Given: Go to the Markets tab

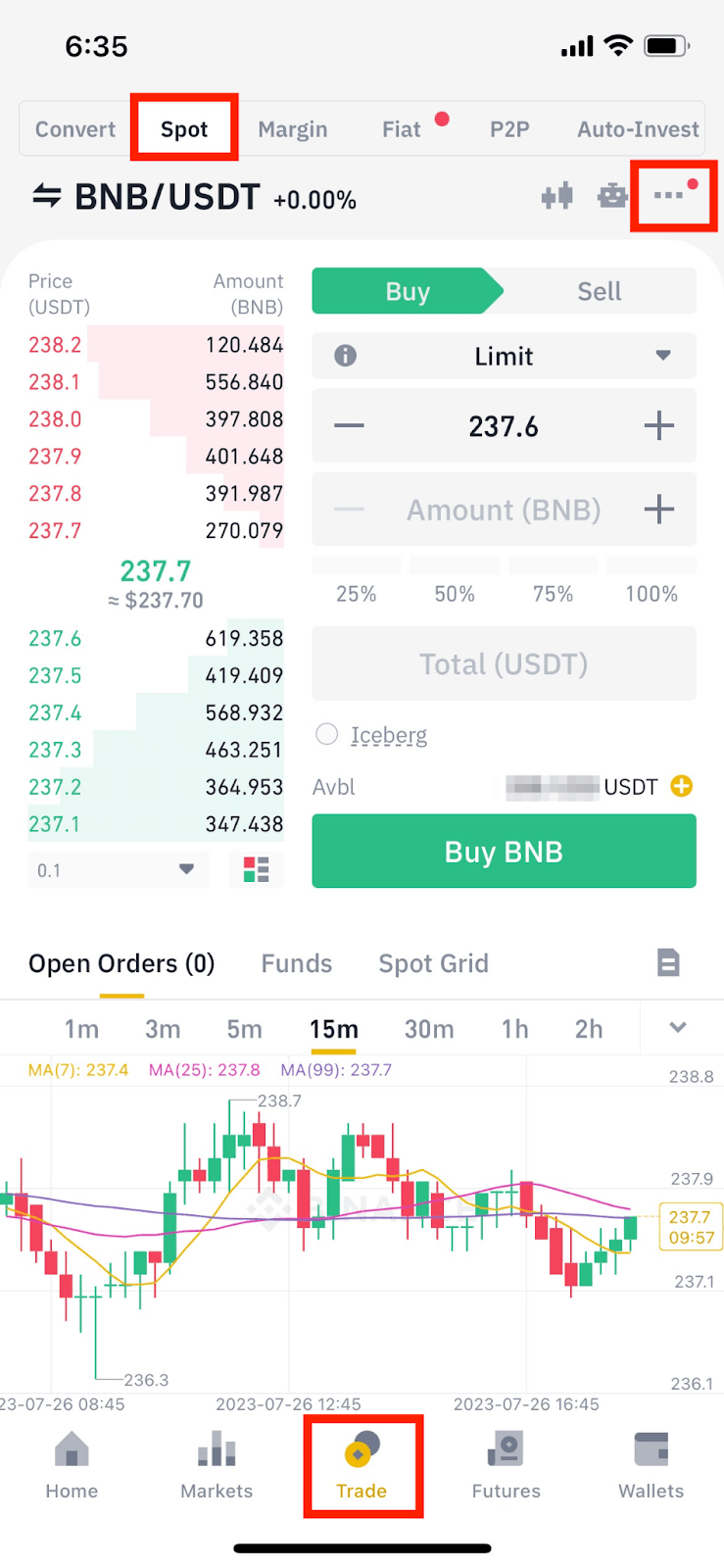Looking at the screenshot, I should tap(217, 1465).
